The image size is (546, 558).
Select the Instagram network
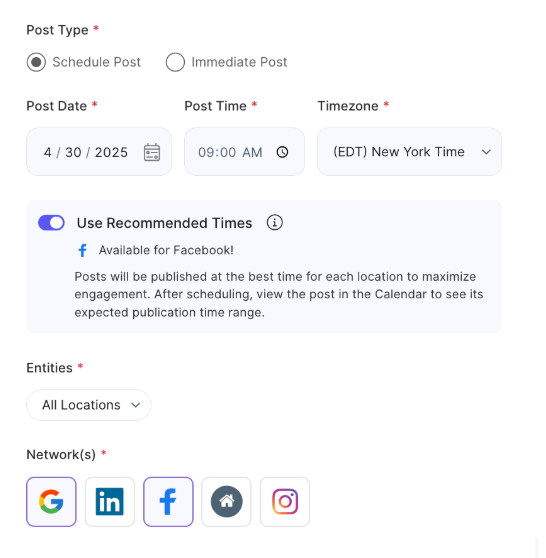click(285, 502)
